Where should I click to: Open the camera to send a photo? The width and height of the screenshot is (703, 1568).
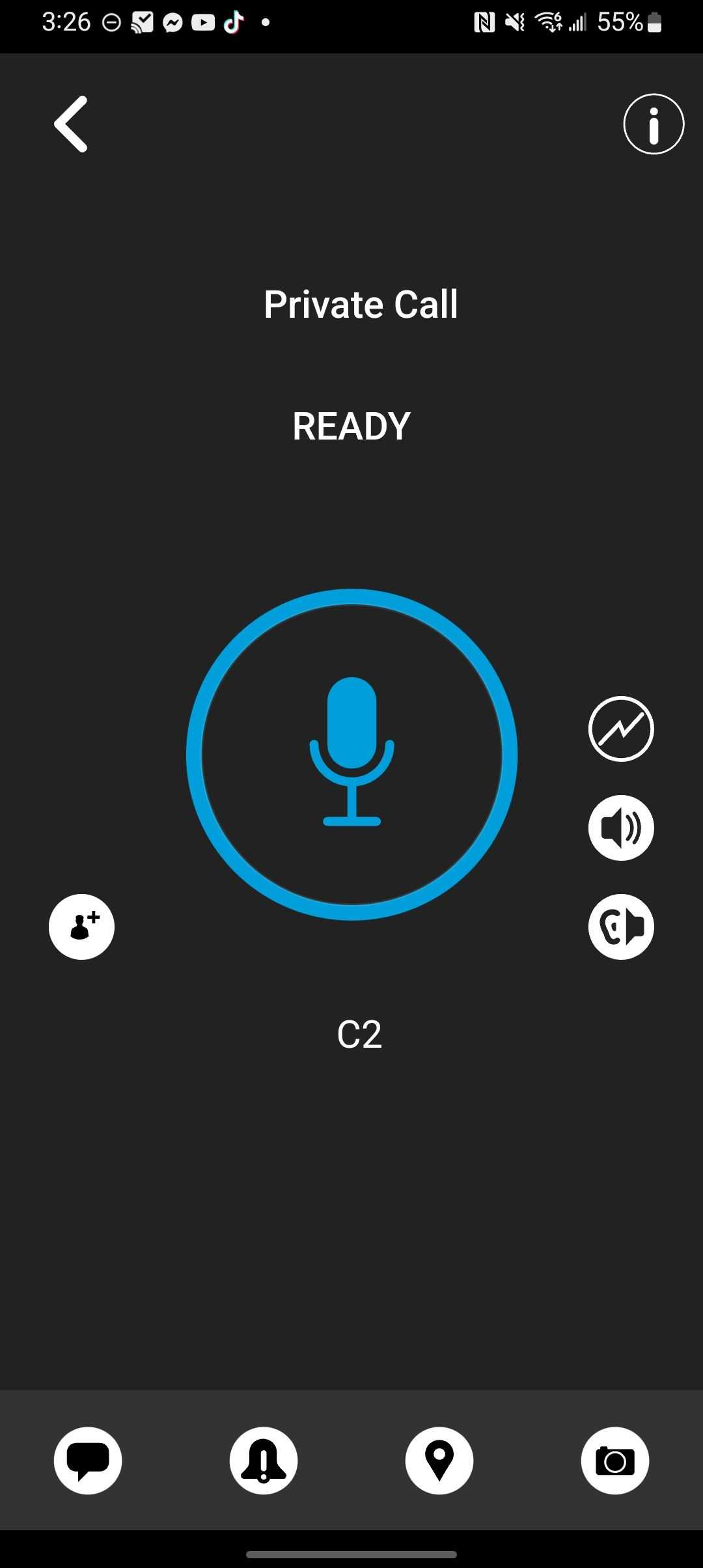[x=615, y=1461]
